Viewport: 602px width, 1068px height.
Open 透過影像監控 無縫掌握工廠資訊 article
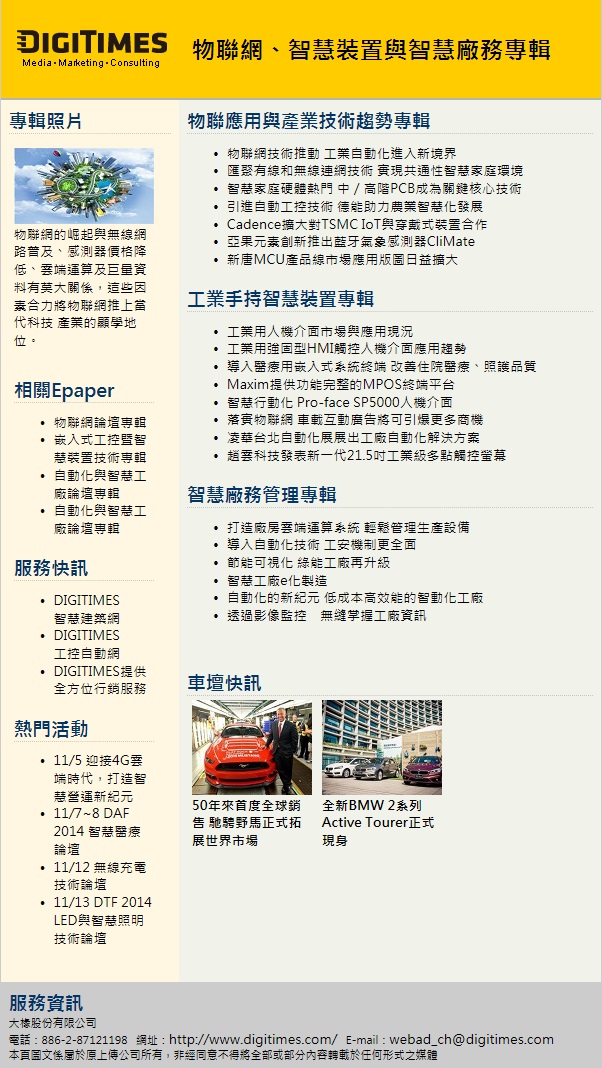[x=326, y=616]
